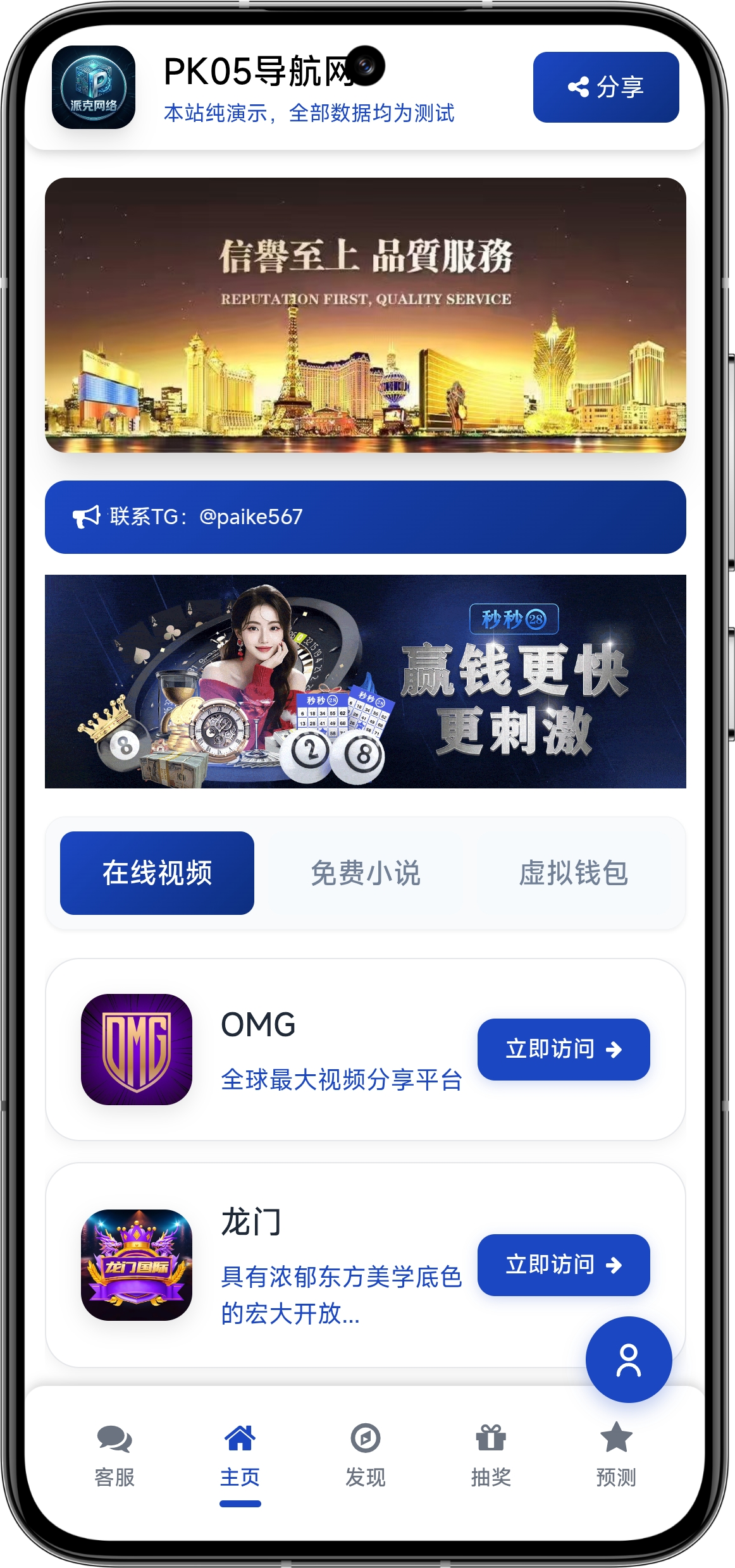
Task: Tap 立即访问 for OMG
Action: (563, 1049)
